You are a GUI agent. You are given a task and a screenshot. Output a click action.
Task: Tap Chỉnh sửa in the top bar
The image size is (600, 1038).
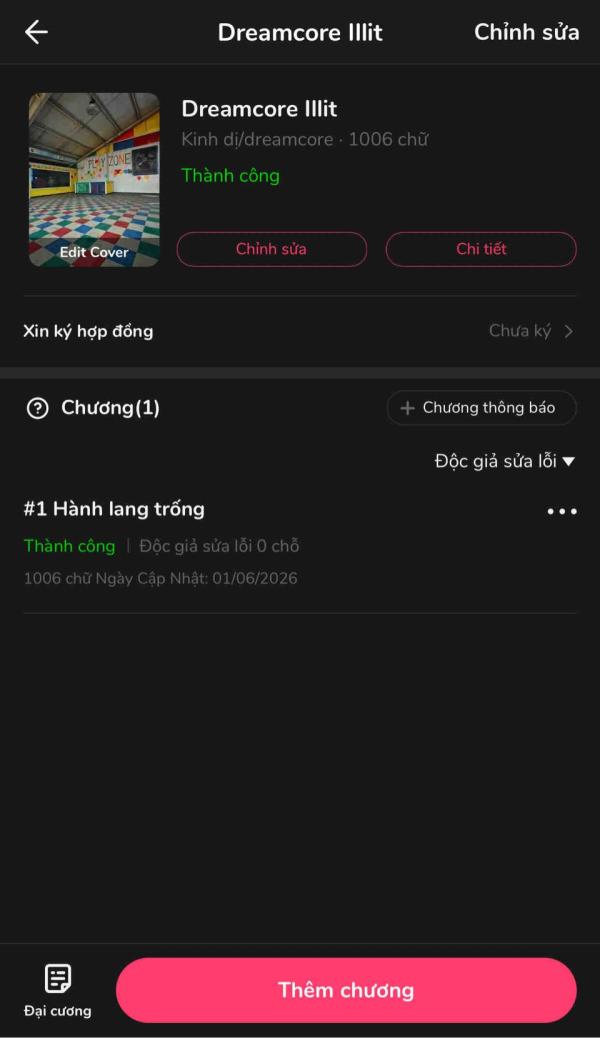(x=526, y=32)
